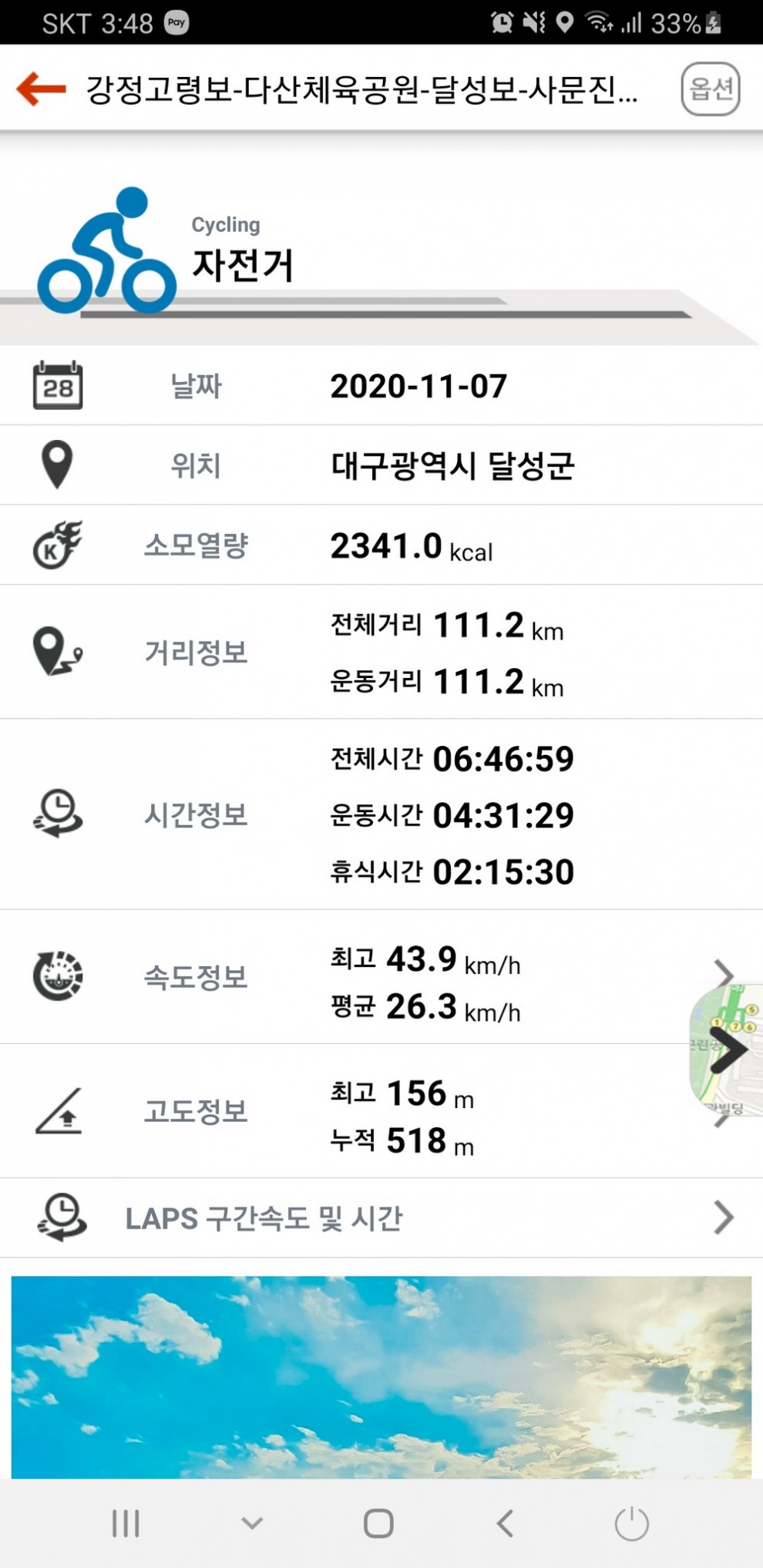Screen dimensions: 763x1568
Task: Tap the system home button
Action: coord(378,1523)
